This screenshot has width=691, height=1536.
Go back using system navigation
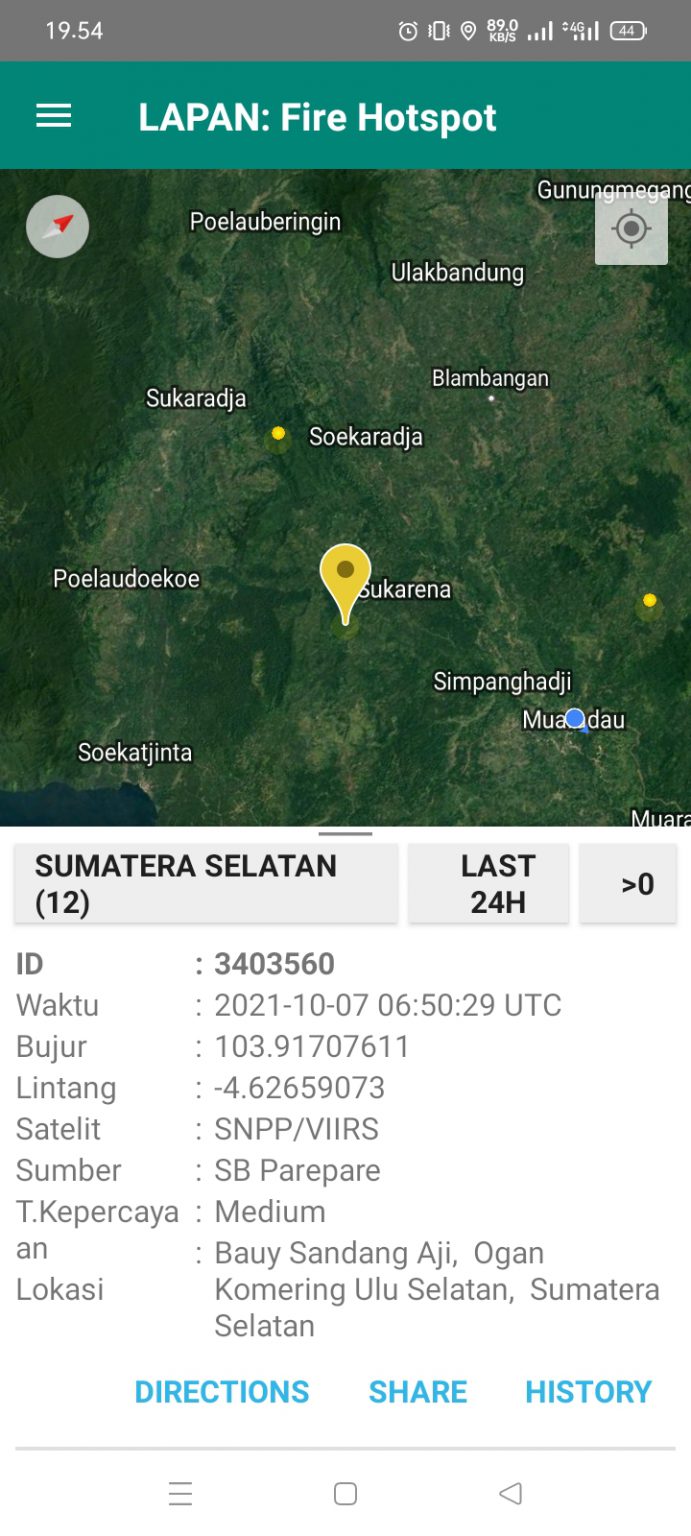point(510,1494)
